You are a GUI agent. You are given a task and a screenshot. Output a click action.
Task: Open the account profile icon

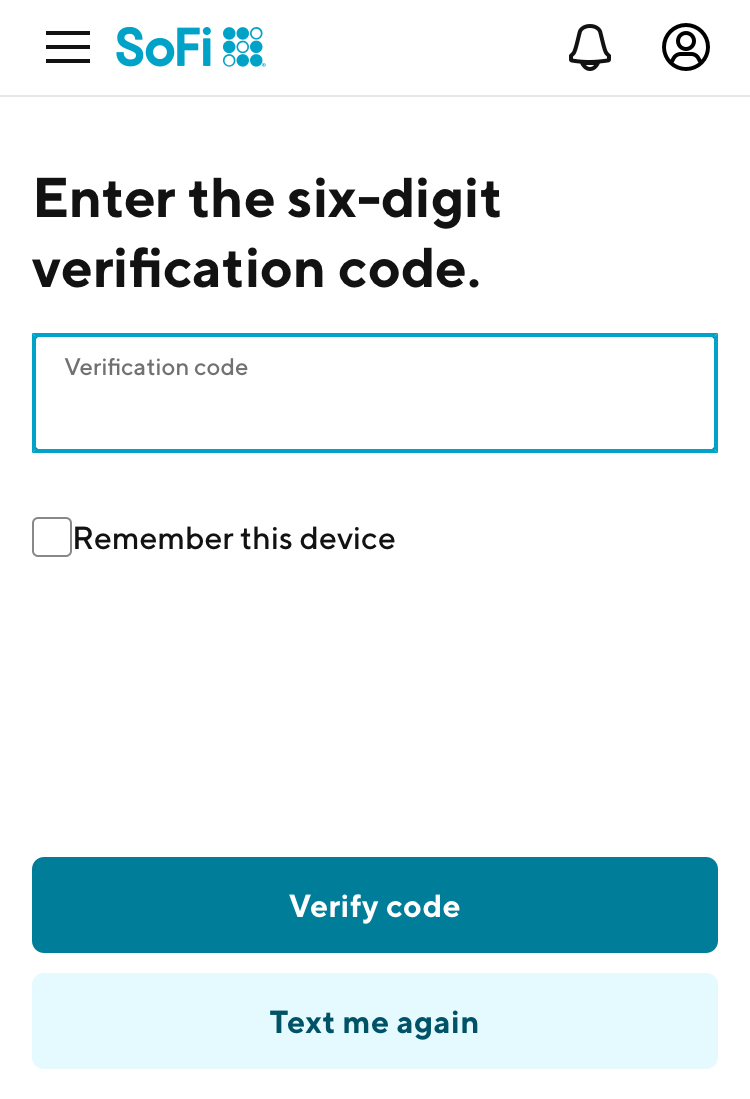tap(686, 47)
